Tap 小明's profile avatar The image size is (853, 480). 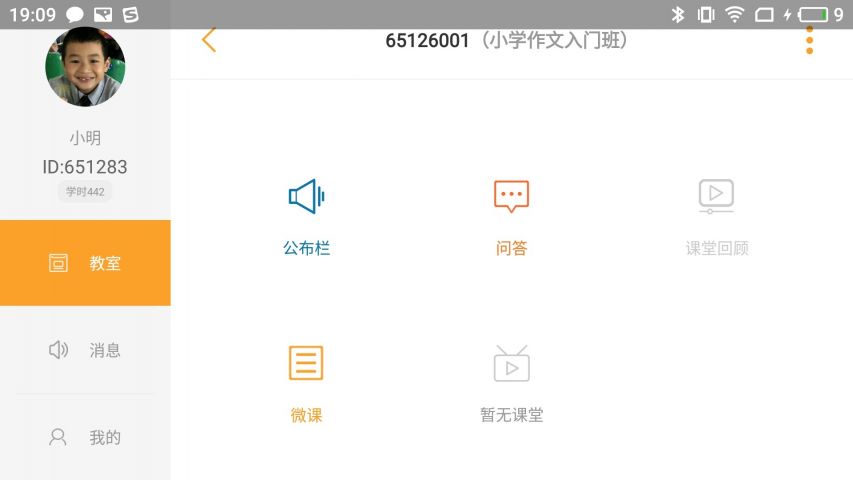click(x=85, y=66)
